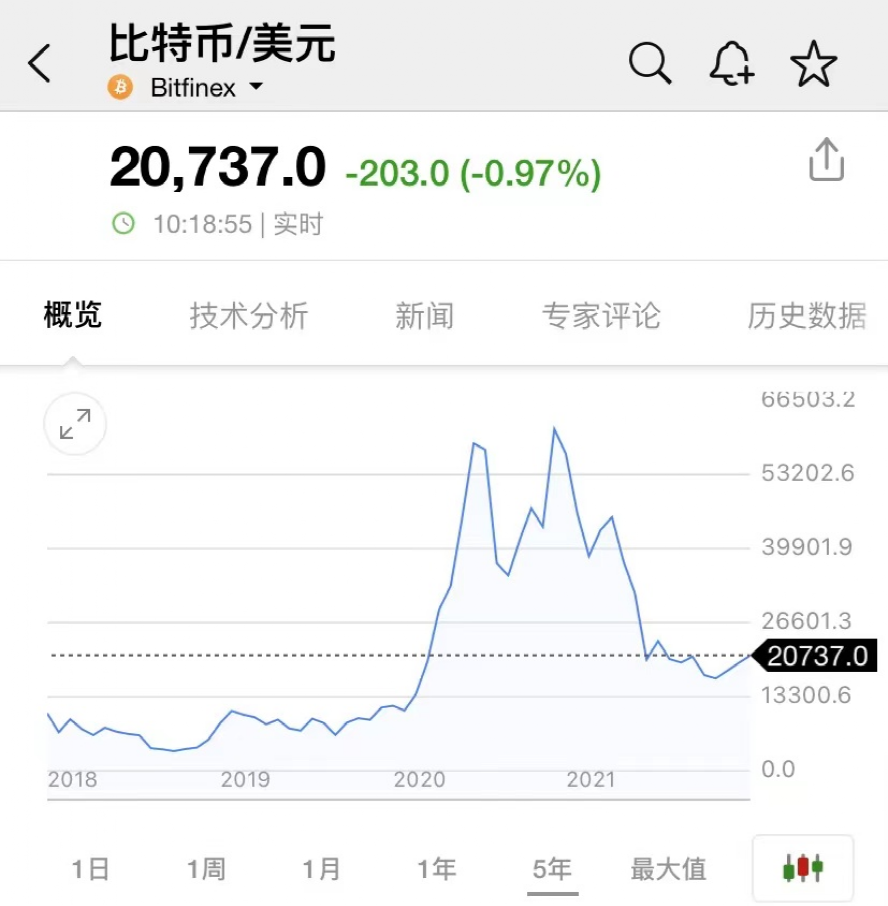Open the 新闻 section
888x906 pixels.
tap(424, 315)
